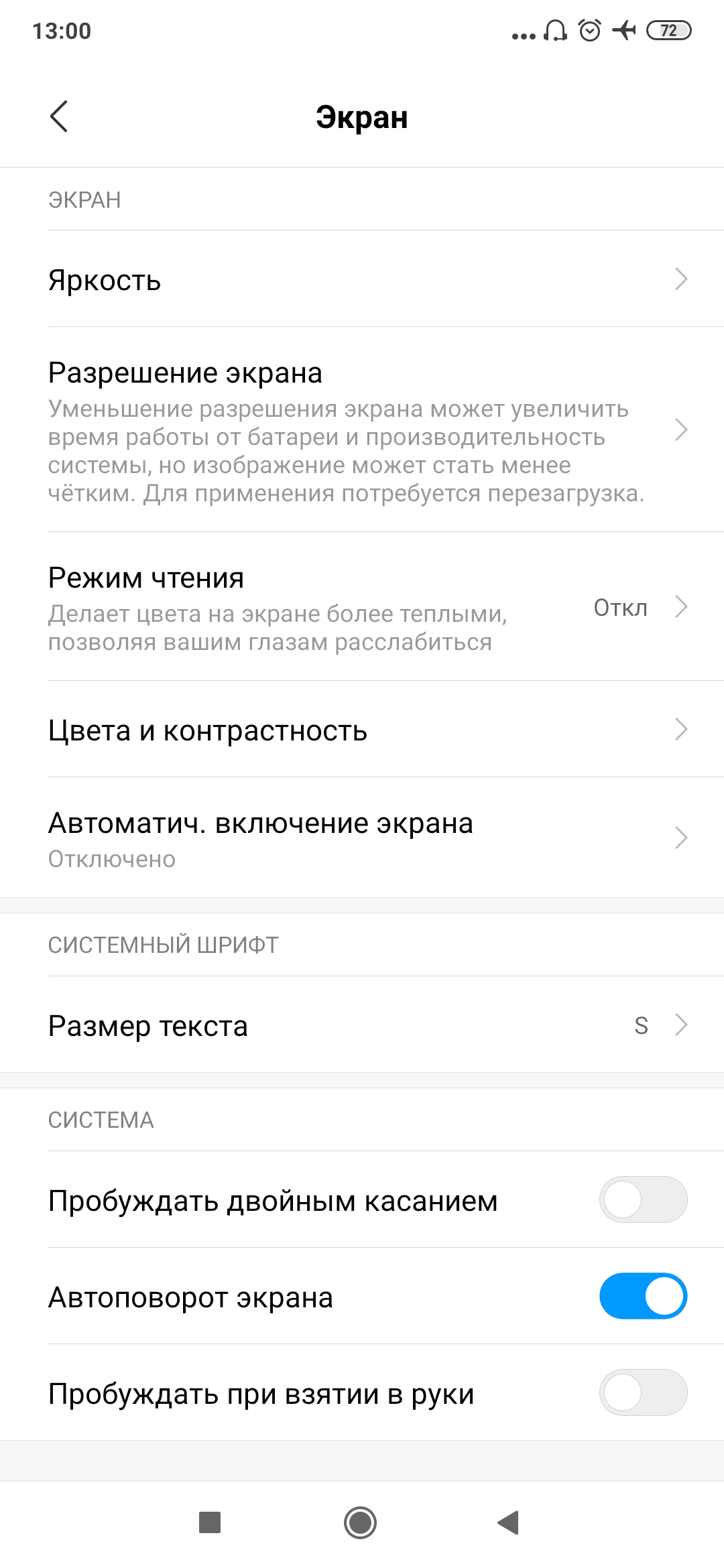This screenshot has width=724, height=1568.
Task: Tap the airplane mode icon in status bar
Action: (623, 31)
